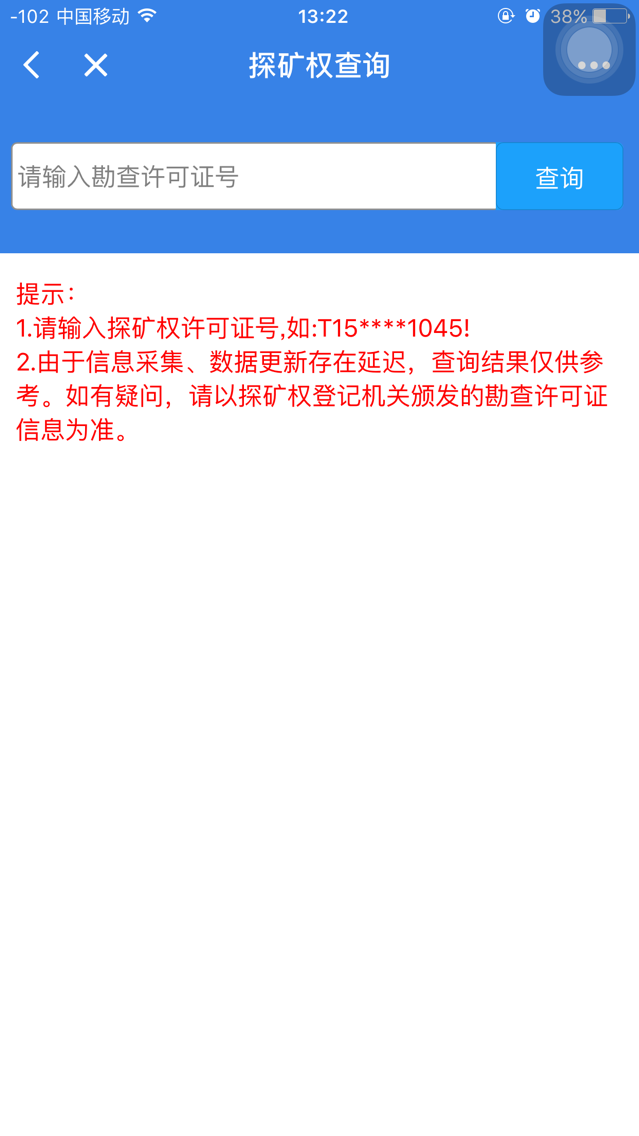This screenshot has height=1136, width=639.
Task: Close the 探矿权查询 page
Action: click(x=95, y=66)
